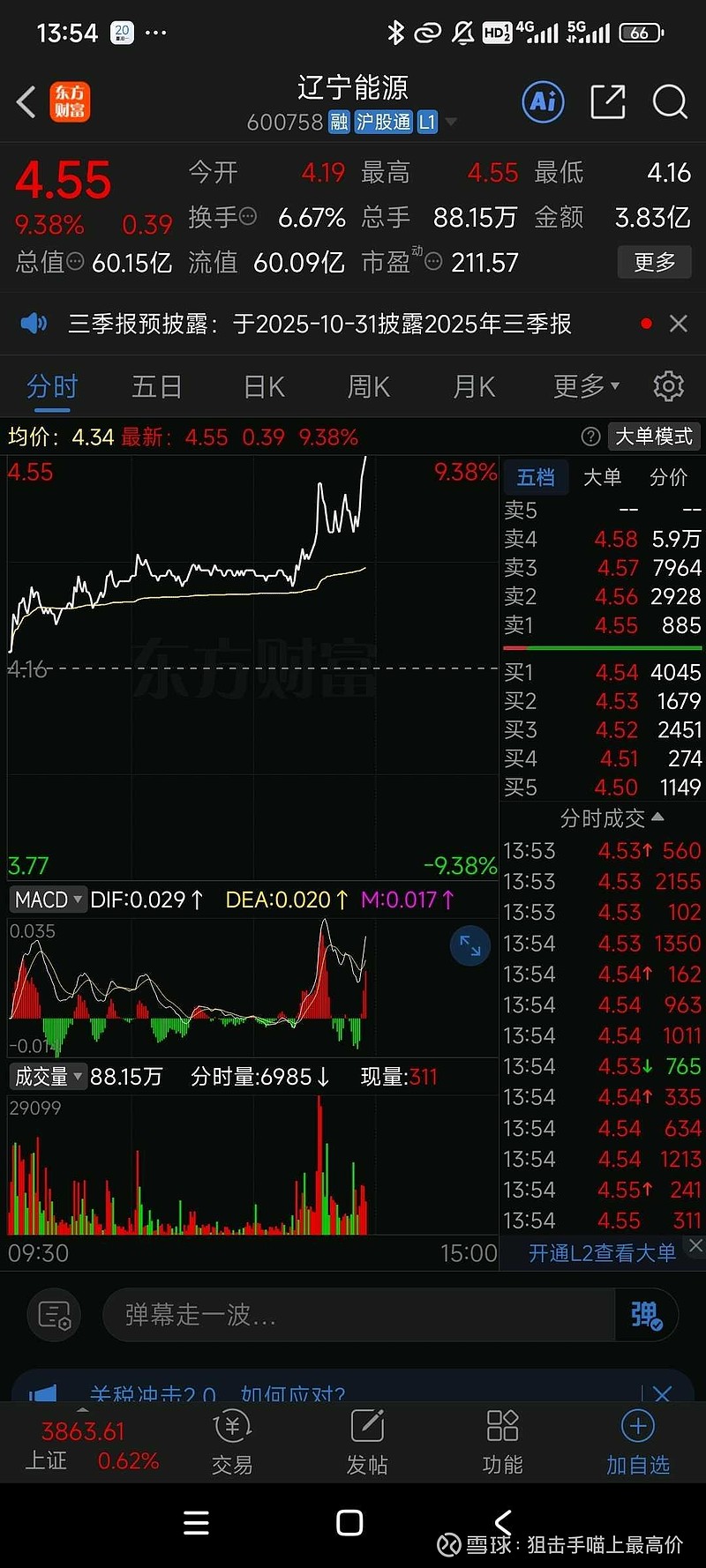Image resolution: width=706 pixels, height=1568 pixels.
Task: Switch to the 日K daily chart tab
Action: point(262,386)
